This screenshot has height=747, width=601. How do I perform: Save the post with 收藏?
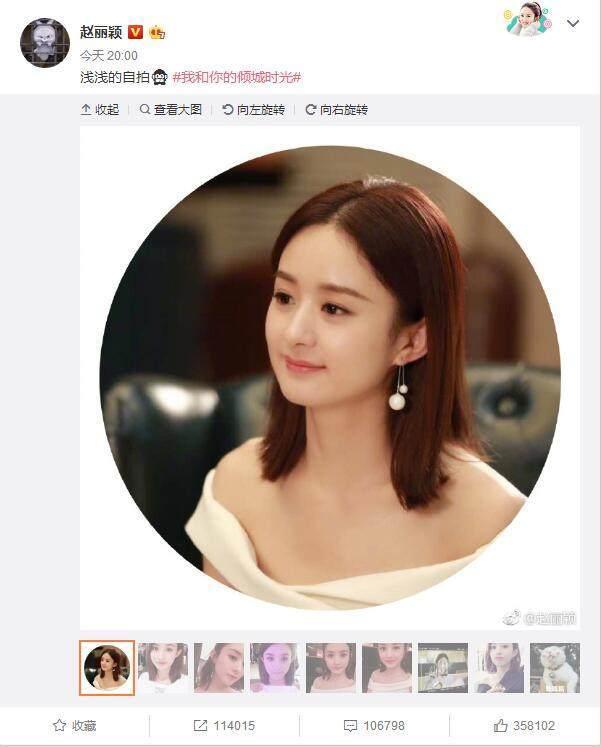(x=75, y=726)
